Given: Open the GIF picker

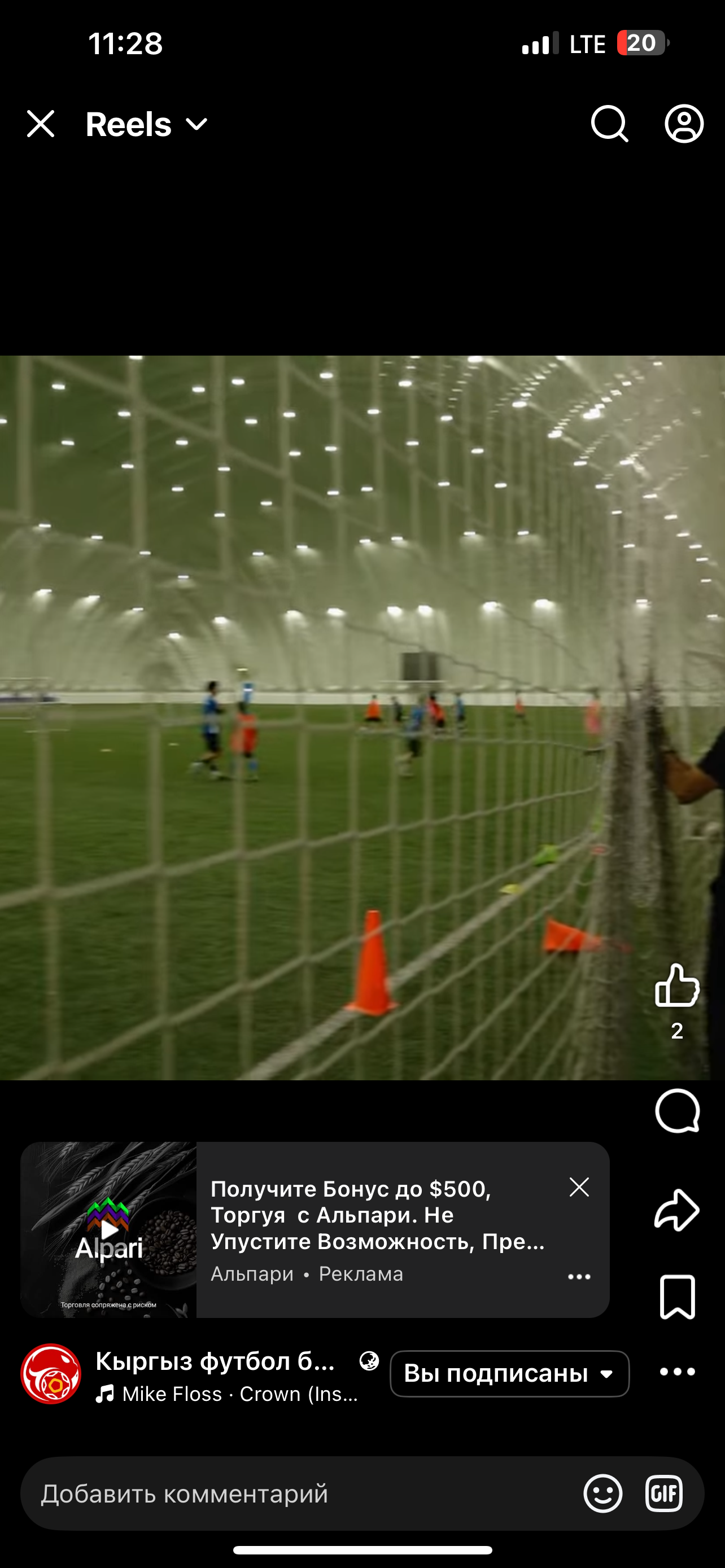Looking at the screenshot, I should 663,1493.
